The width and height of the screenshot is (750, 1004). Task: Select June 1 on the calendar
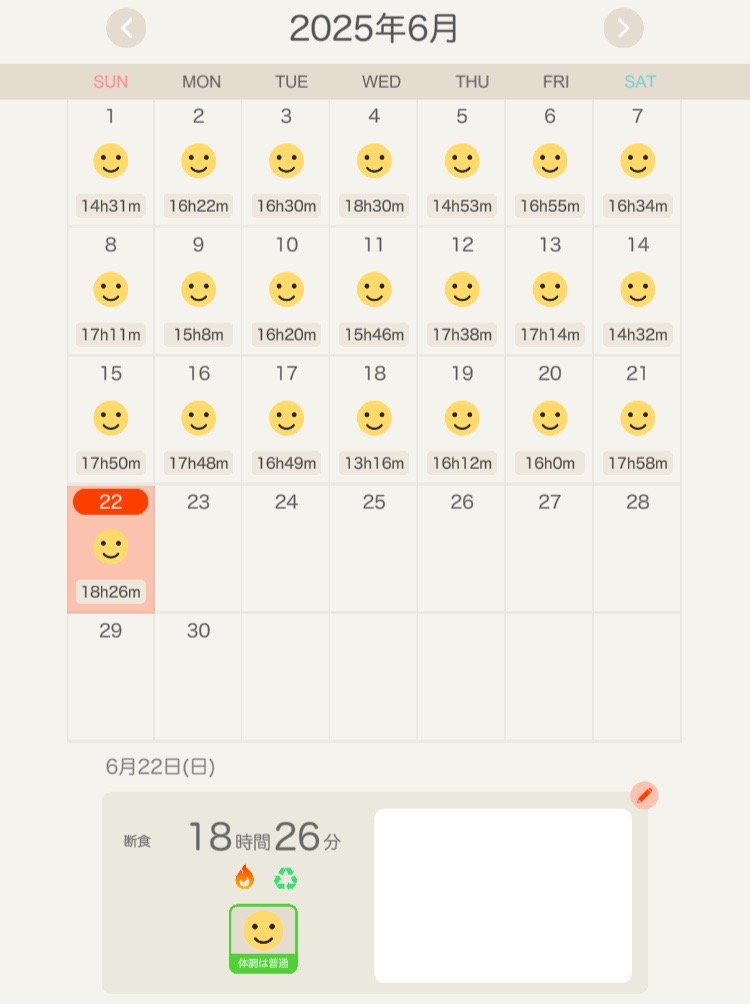[x=110, y=162]
